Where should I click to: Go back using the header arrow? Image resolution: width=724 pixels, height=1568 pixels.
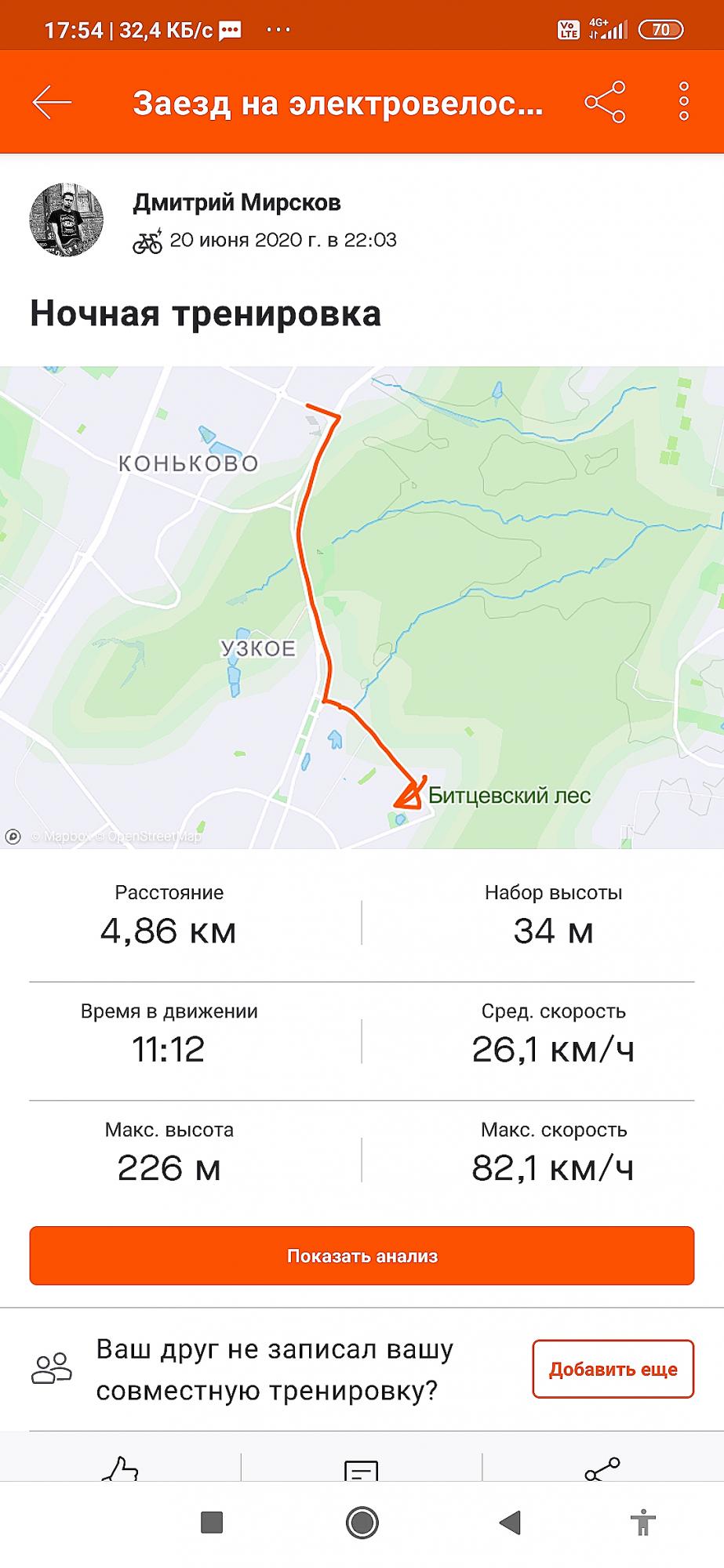click(52, 102)
